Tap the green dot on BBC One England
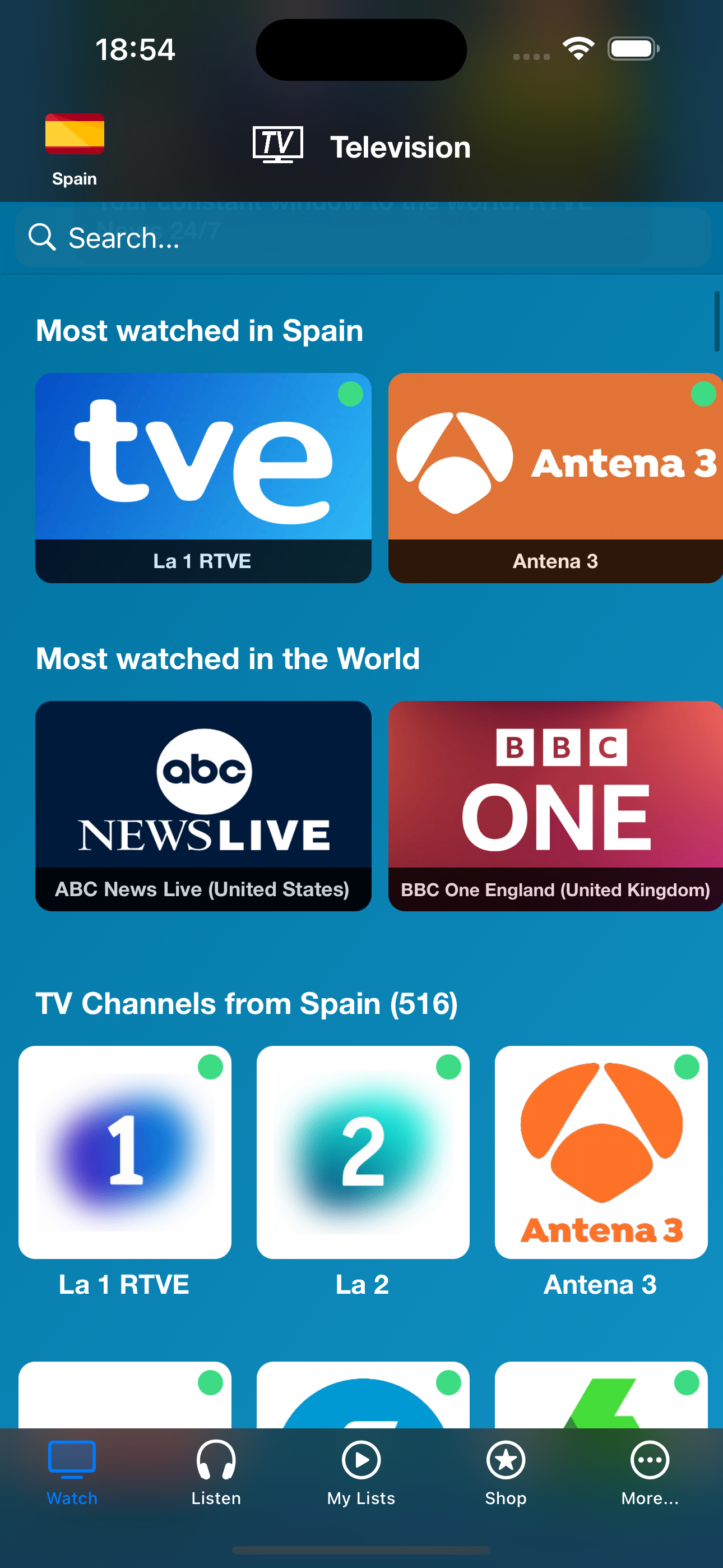 (703, 723)
